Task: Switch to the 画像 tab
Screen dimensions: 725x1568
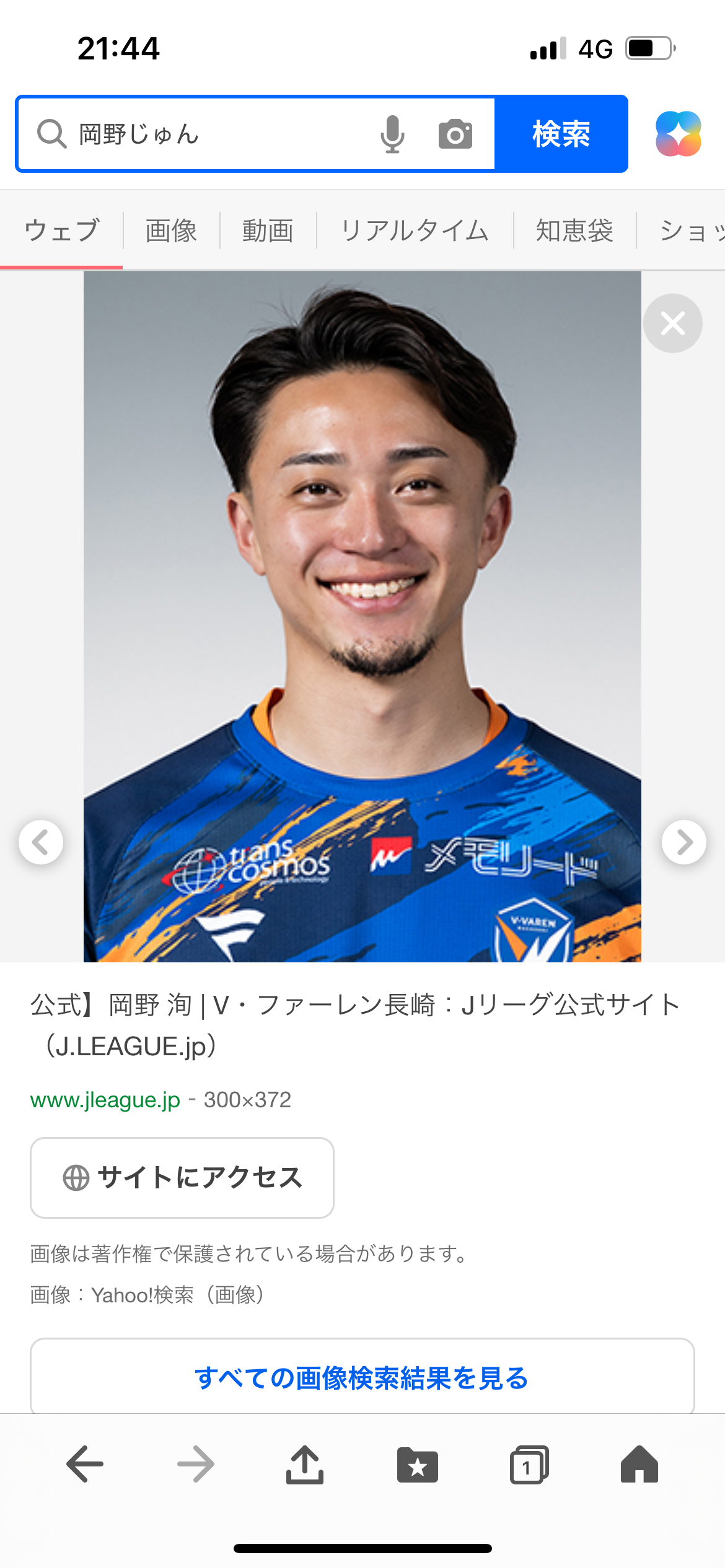Action: tap(171, 230)
